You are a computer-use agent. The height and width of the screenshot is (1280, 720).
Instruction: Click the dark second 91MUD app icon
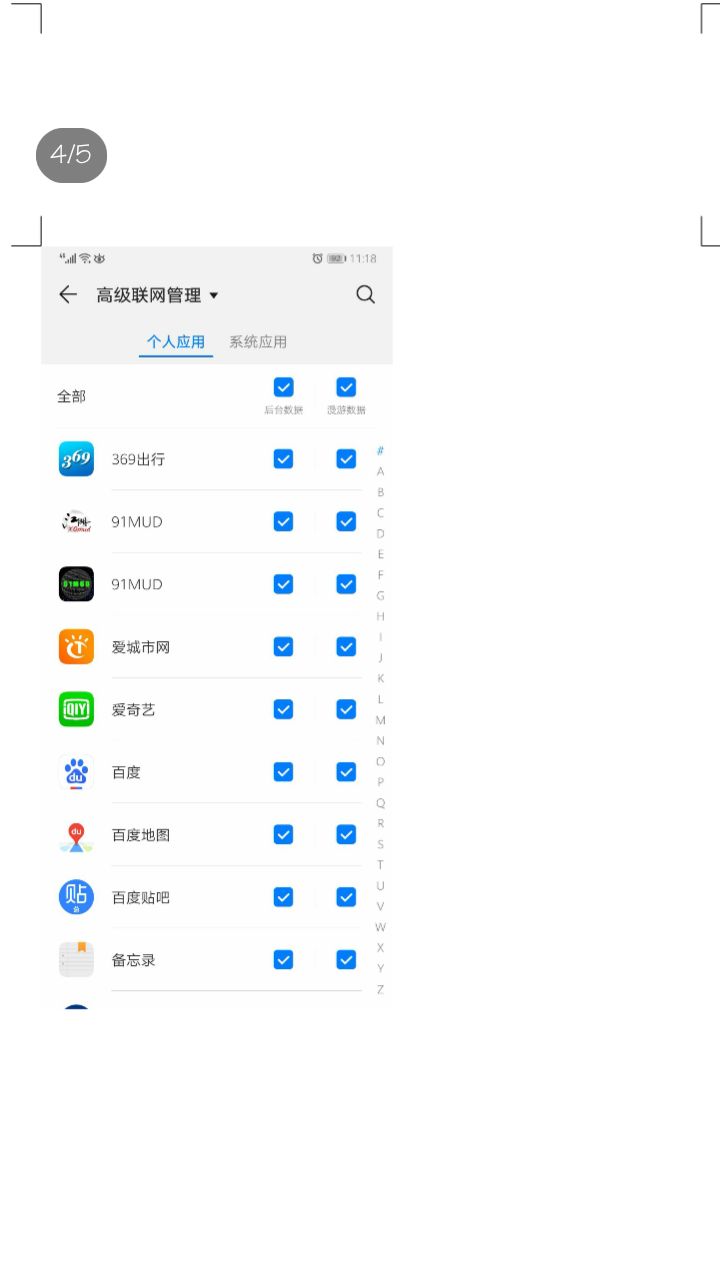pos(75,583)
